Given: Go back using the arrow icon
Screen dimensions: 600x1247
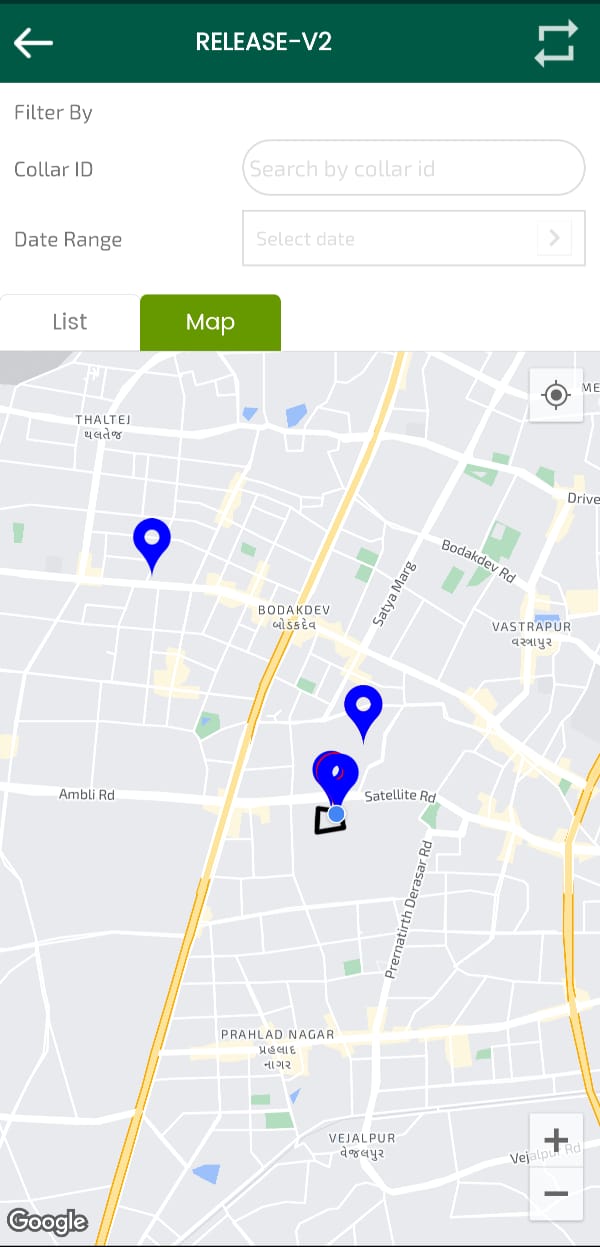Looking at the screenshot, I should click(33, 42).
